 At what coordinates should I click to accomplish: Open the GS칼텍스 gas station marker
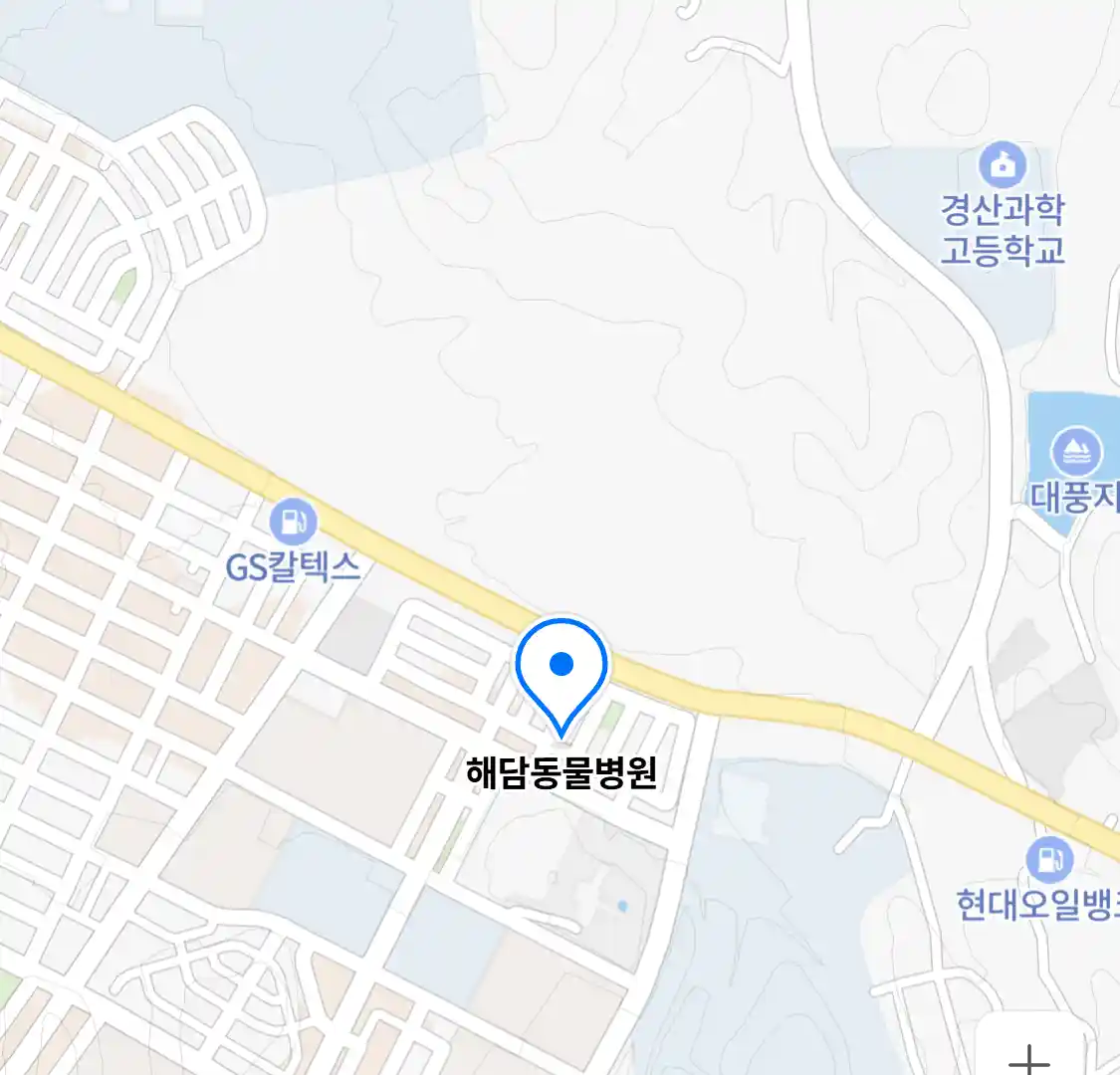292,521
